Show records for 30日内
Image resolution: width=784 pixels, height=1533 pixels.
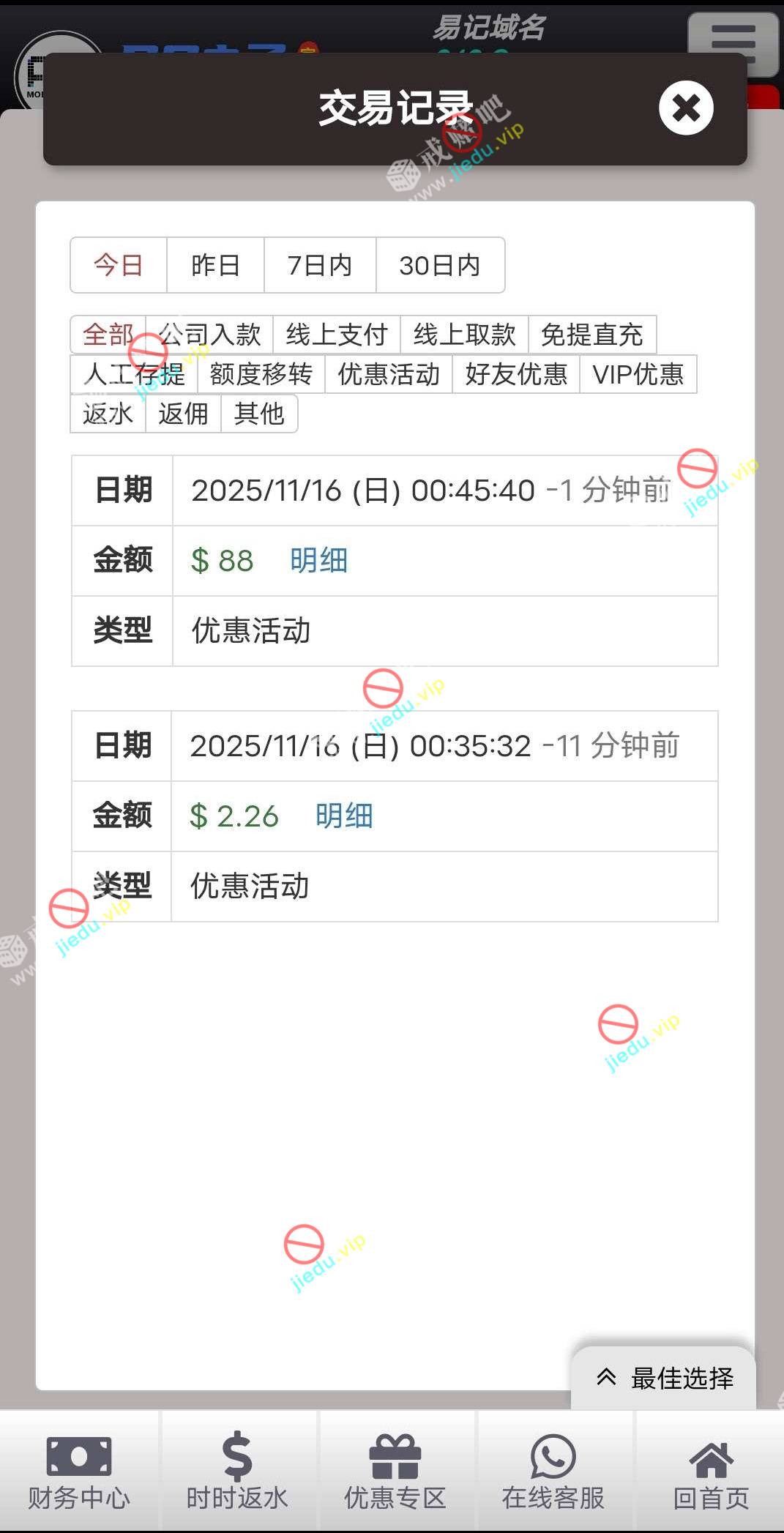pos(440,265)
